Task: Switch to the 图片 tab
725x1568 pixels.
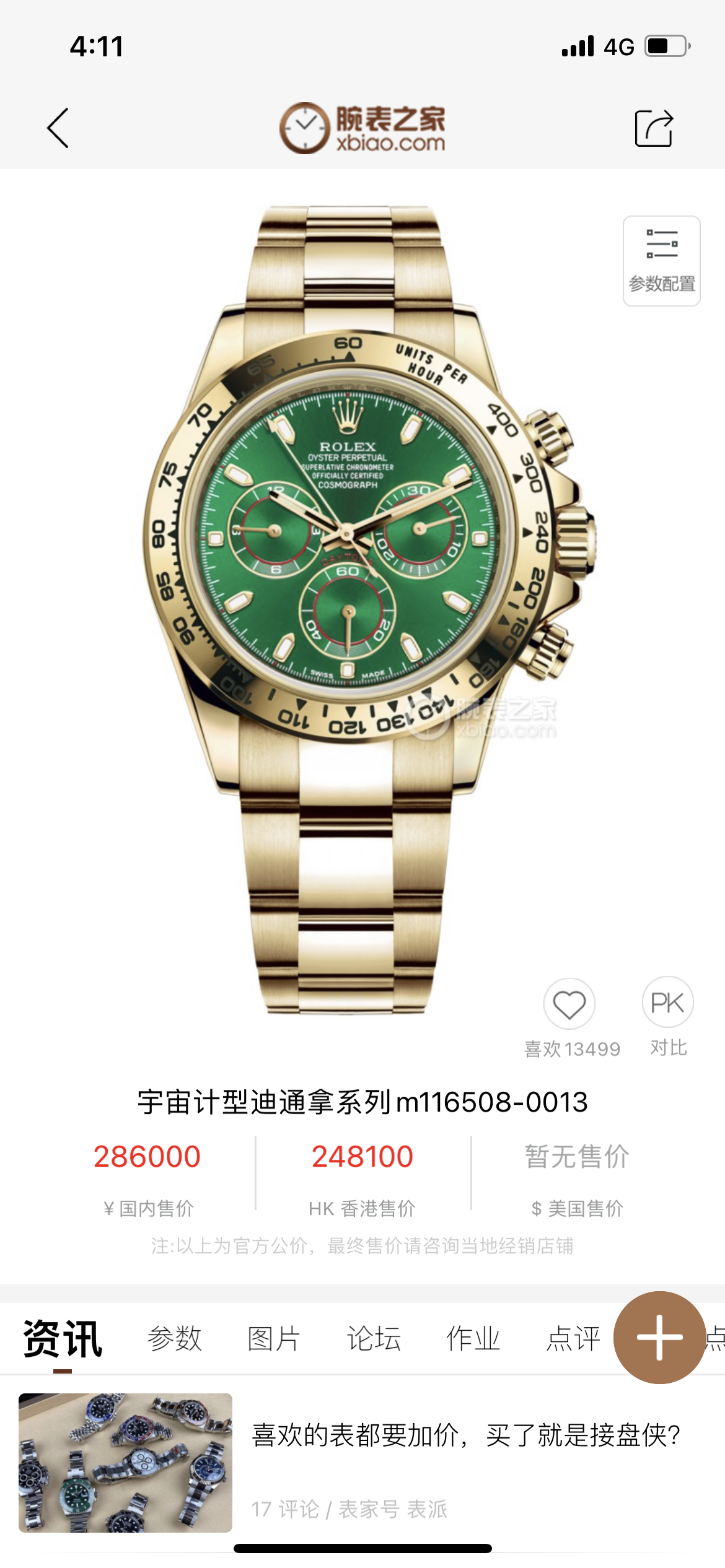Action: tap(274, 1338)
